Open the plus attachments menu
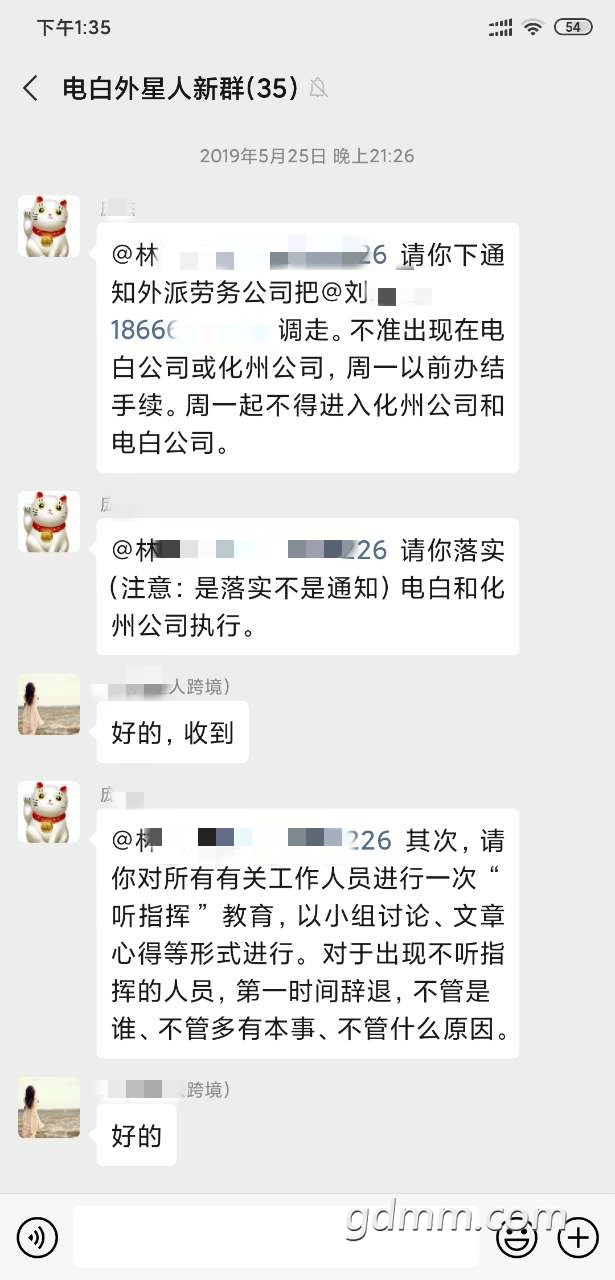 578,1238
